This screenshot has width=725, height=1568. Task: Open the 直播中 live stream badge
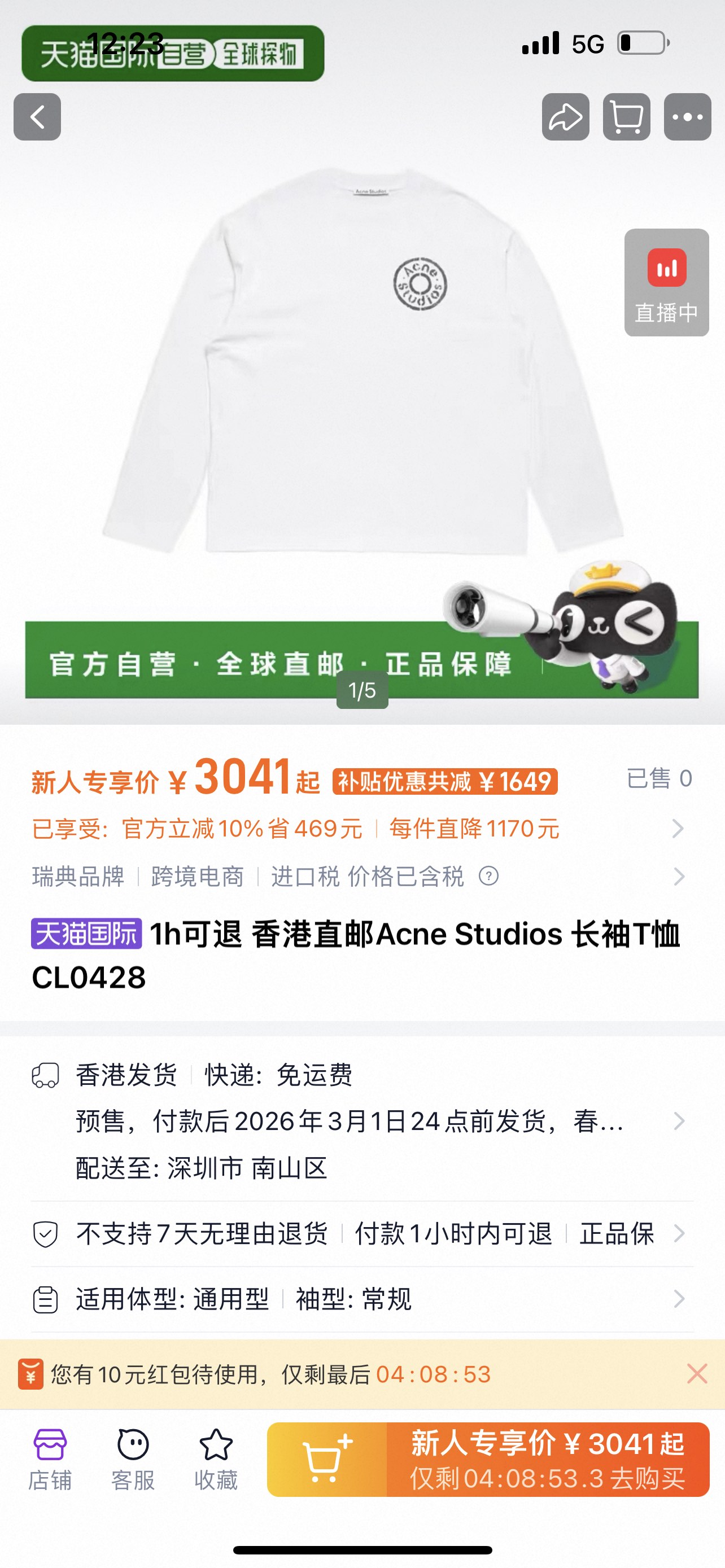coord(667,282)
